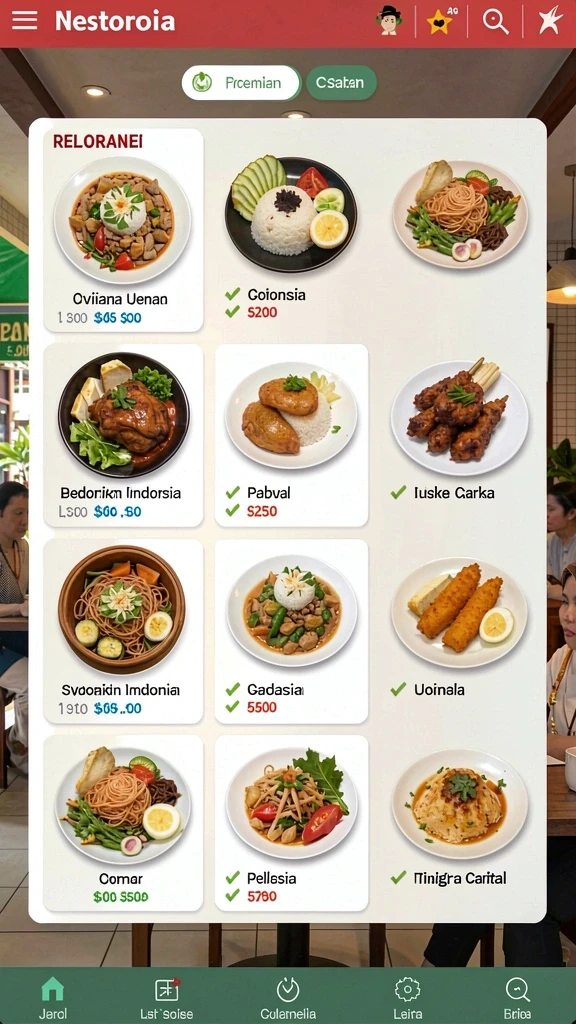Open the search magnifier
This screenshot has width=576, height=1024.
tap(496, 22)
